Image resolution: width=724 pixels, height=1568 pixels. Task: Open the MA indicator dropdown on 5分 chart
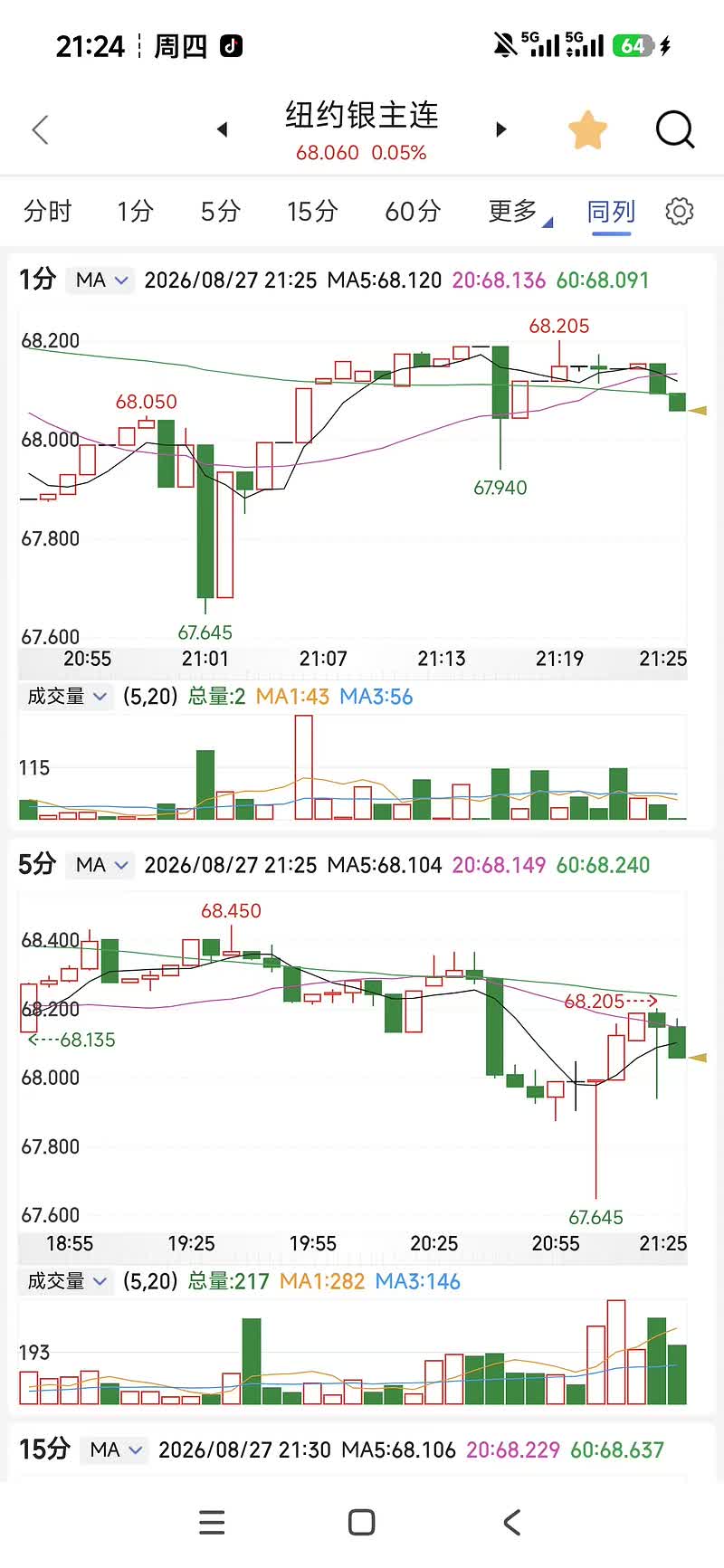(101, 864)
